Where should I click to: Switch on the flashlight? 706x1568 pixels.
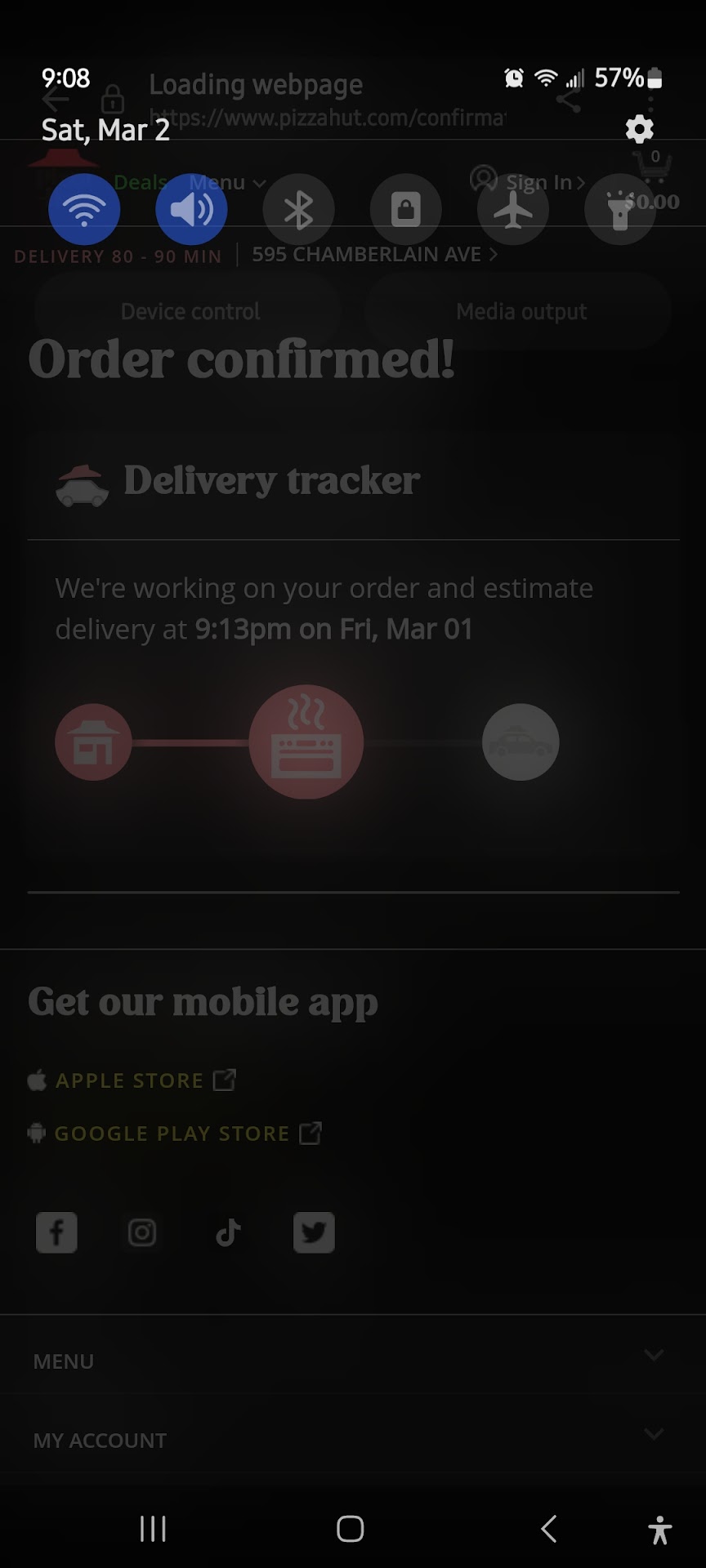tap(619, 210)
